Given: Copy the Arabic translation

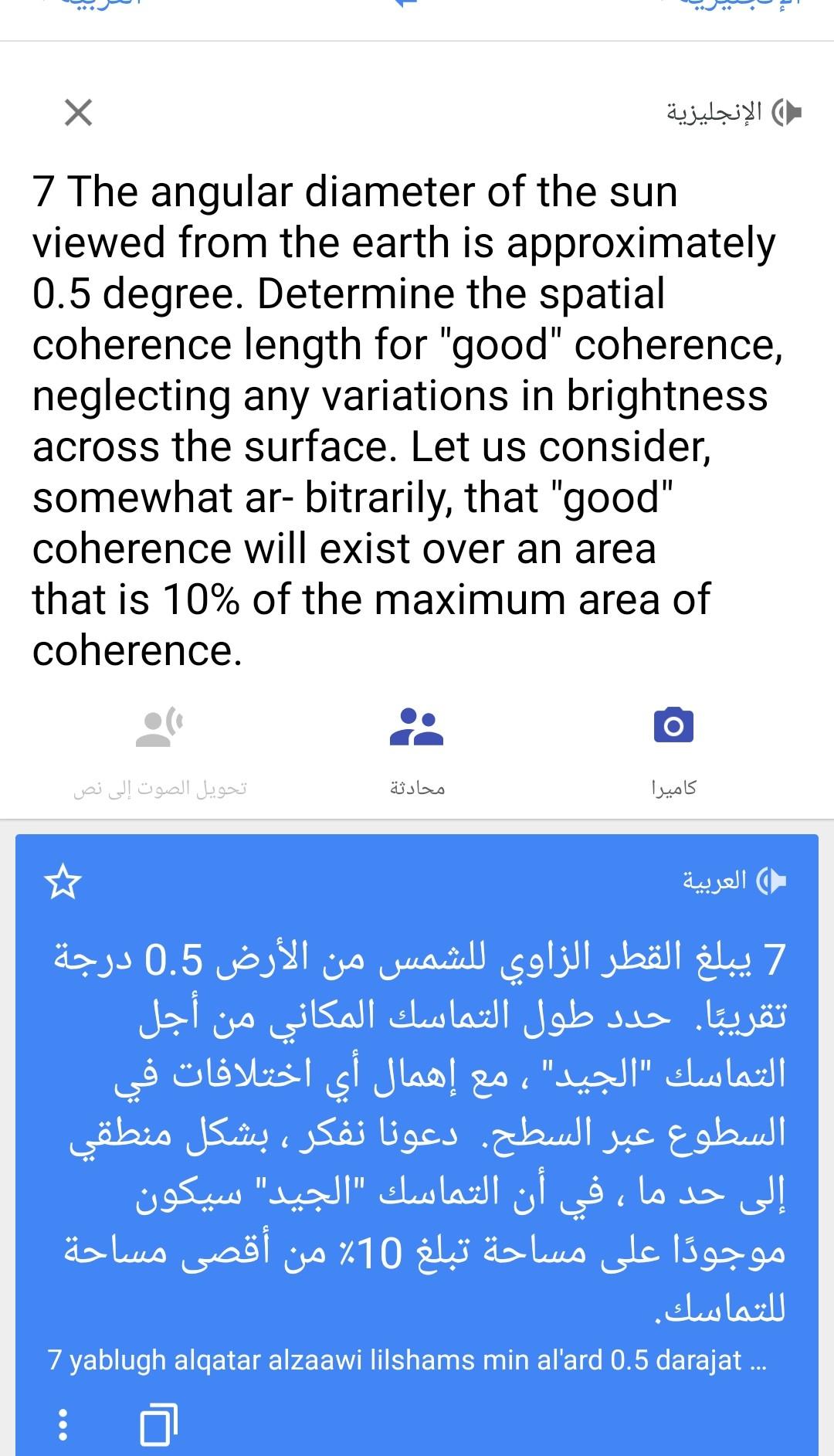Looking at the screenshot, I should point(158,1422).
